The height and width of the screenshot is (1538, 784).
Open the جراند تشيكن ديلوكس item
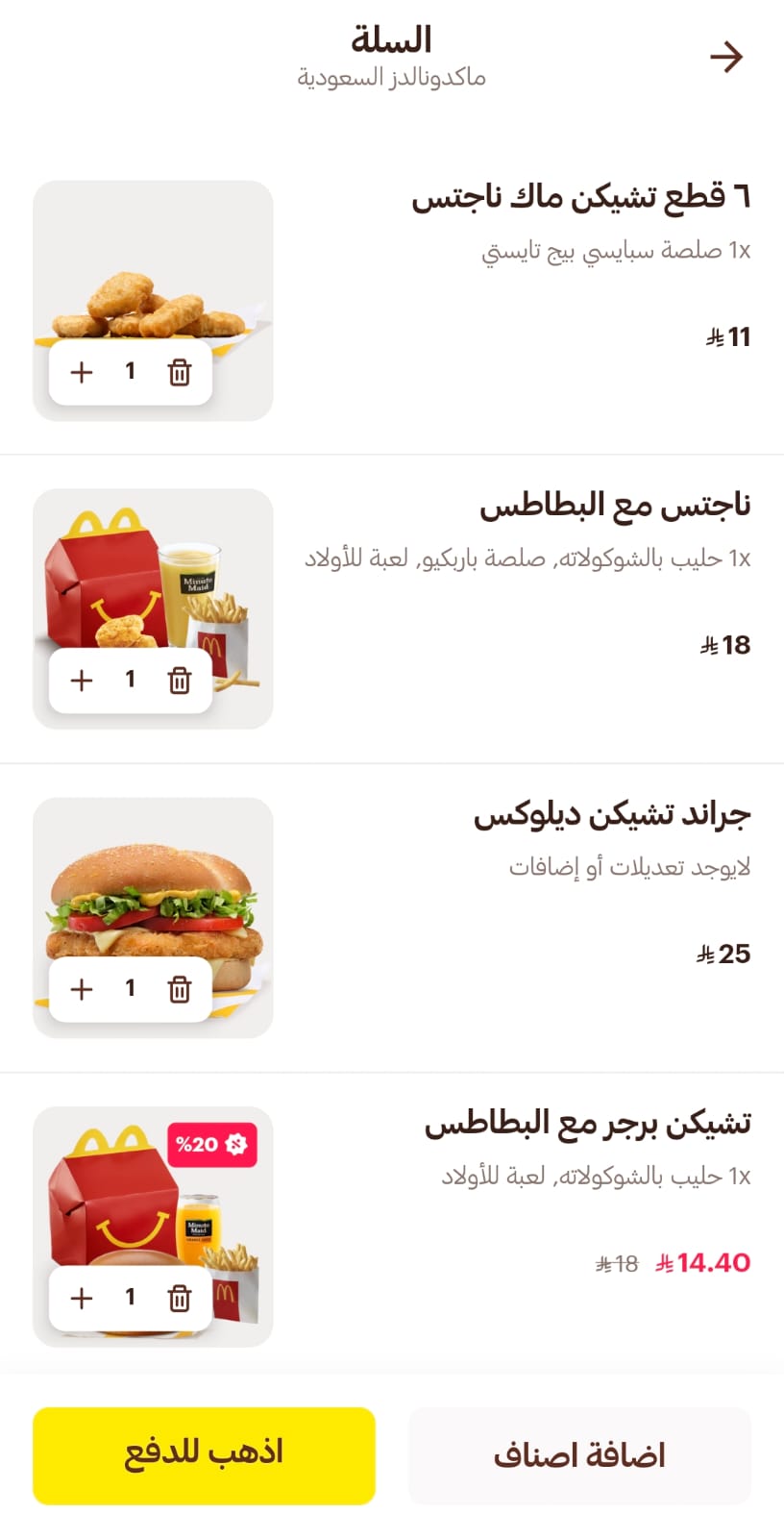coord(611,815)
